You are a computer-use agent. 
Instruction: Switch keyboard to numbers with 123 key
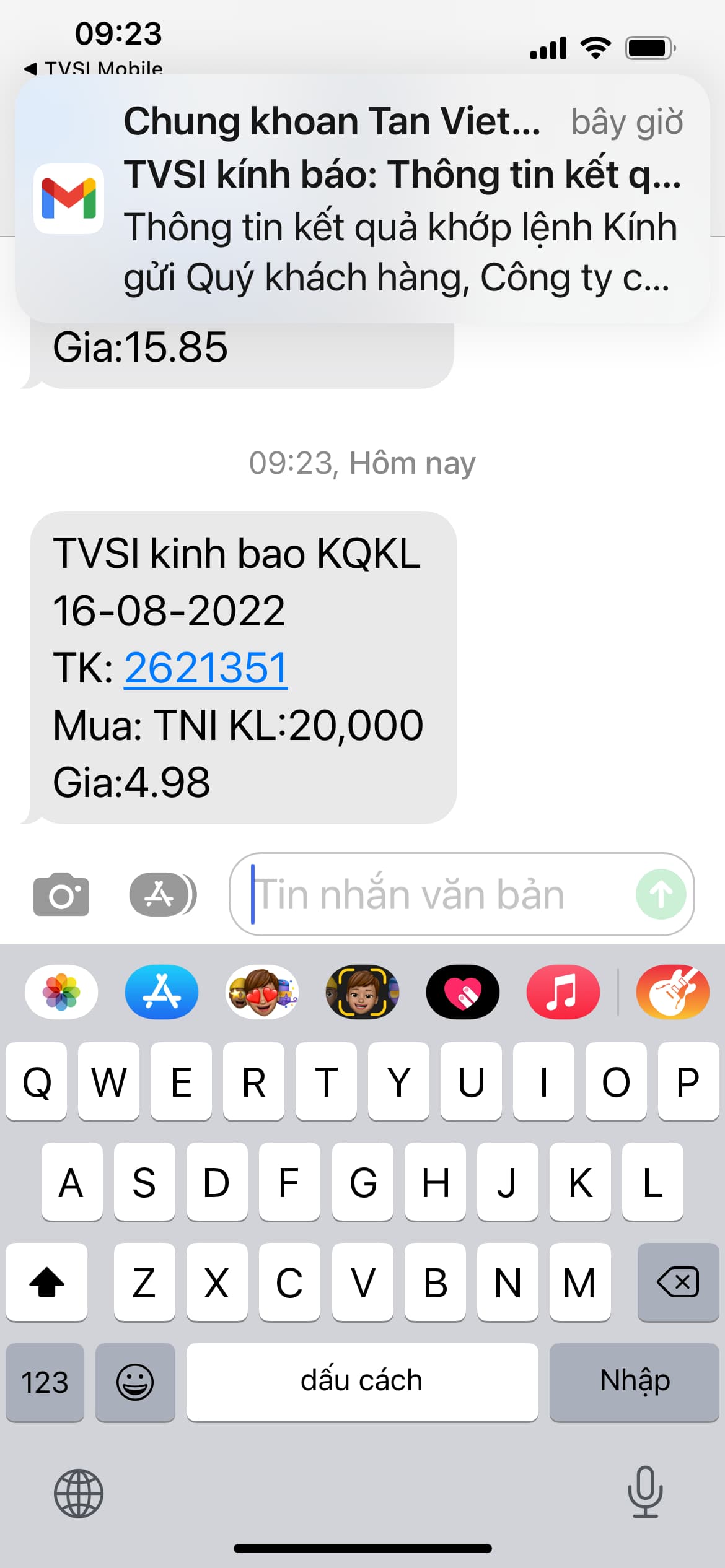pyautogui.click(x=45, y=1382)
